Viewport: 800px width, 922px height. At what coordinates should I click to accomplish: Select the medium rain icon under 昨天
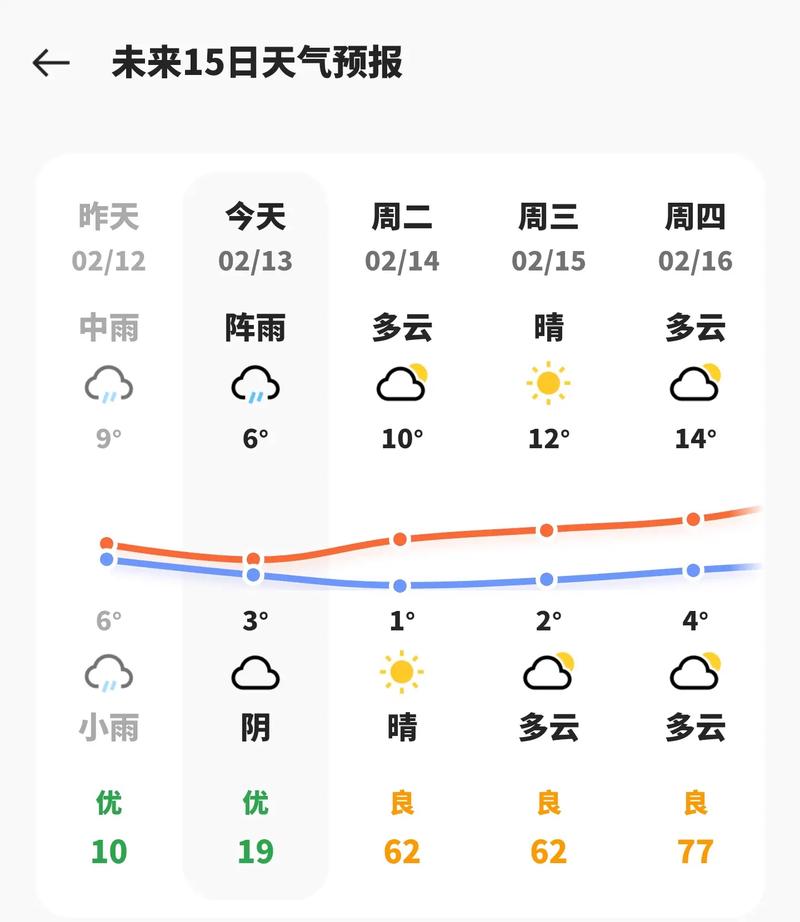tap(109, 387)
